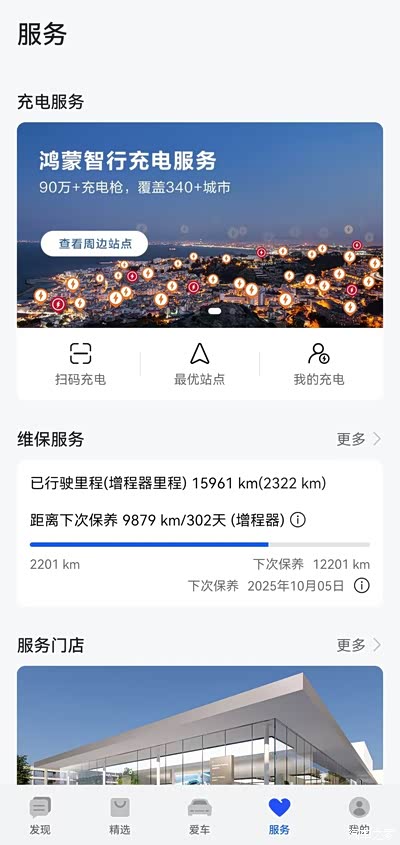Open the service store photo card
Screen dimensions: 400x845
pos(200,725)
